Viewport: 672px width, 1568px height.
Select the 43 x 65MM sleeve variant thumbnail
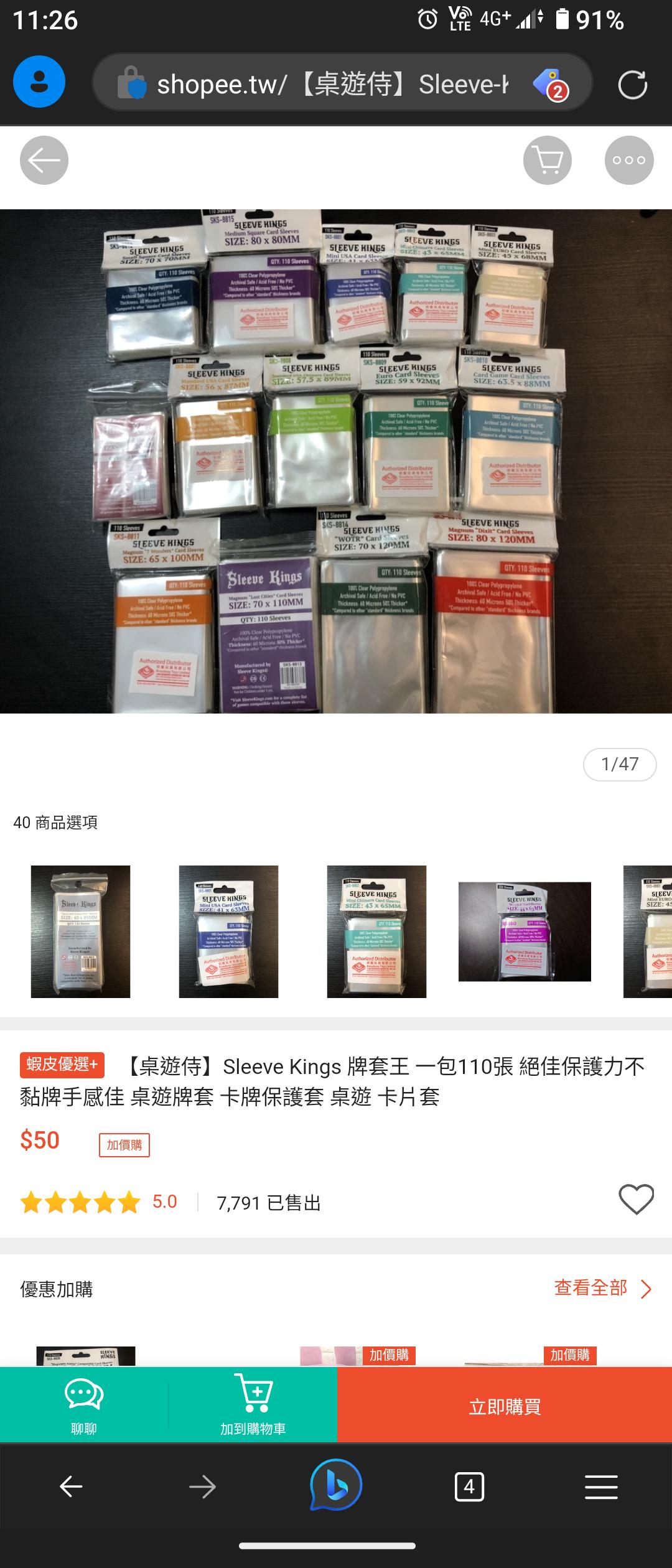click(x=376, y=931)
